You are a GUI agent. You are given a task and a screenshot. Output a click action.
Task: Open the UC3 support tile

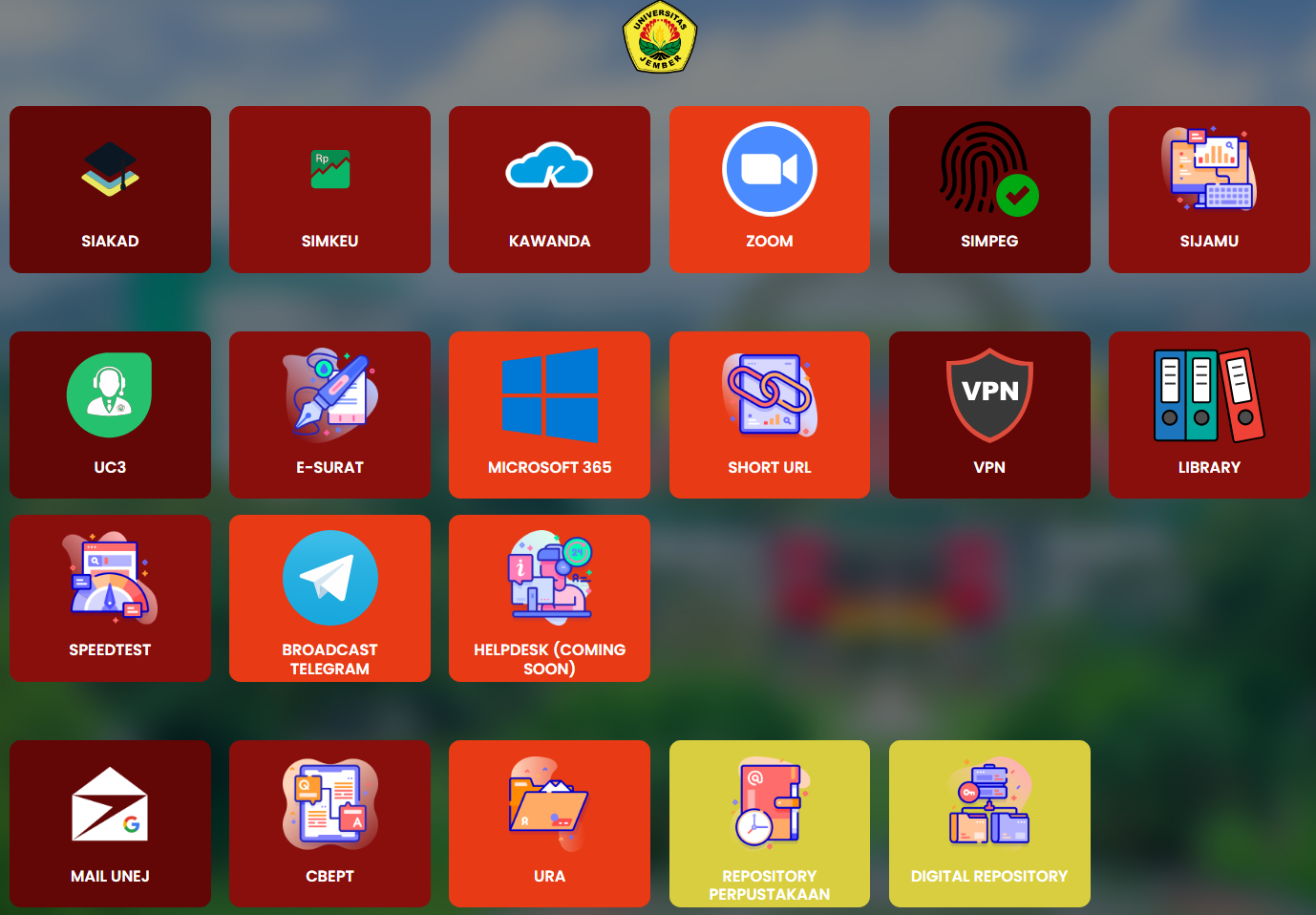point(110,415)
